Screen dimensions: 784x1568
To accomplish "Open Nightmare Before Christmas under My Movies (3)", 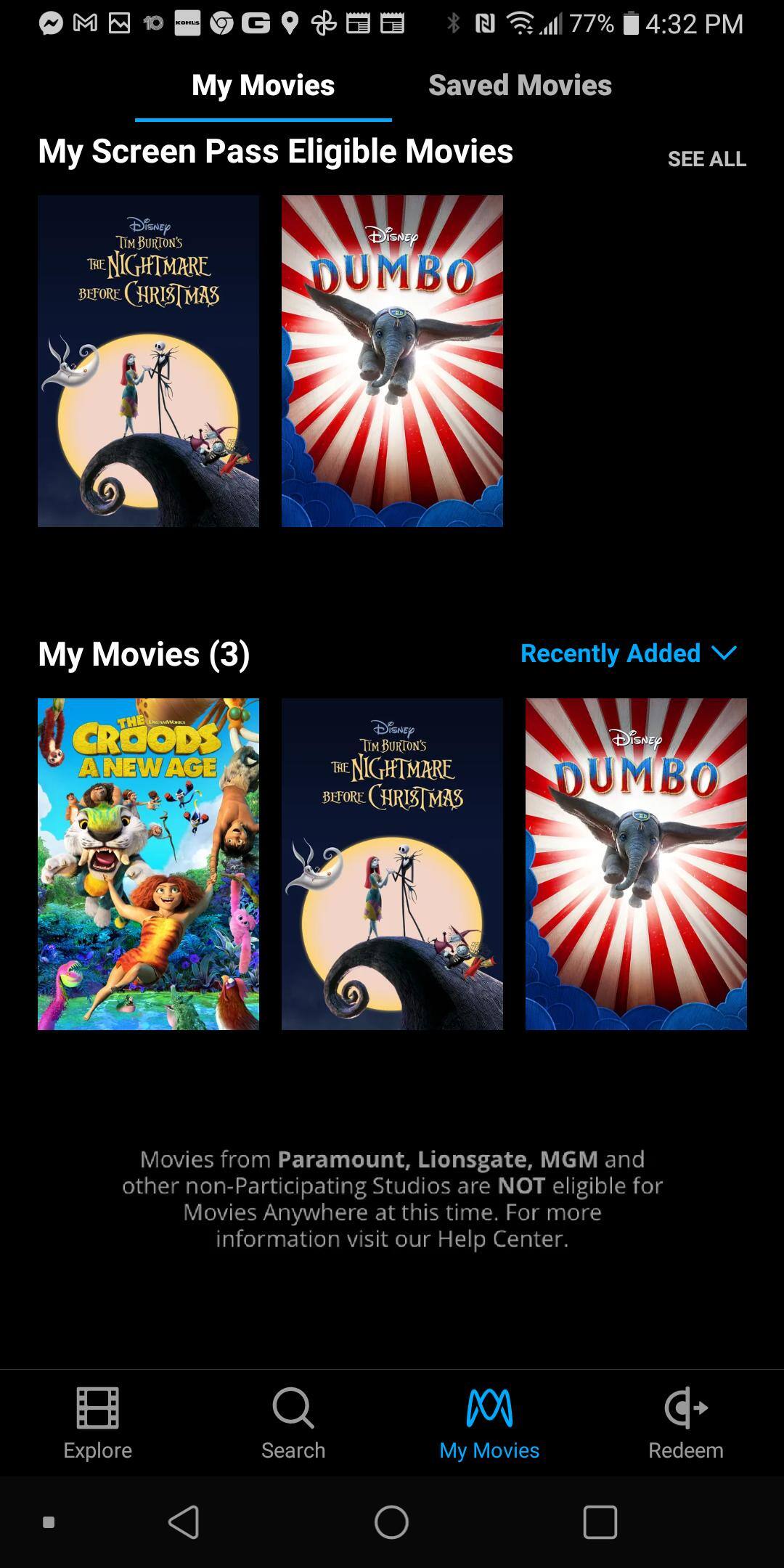I will click(392, 864).
